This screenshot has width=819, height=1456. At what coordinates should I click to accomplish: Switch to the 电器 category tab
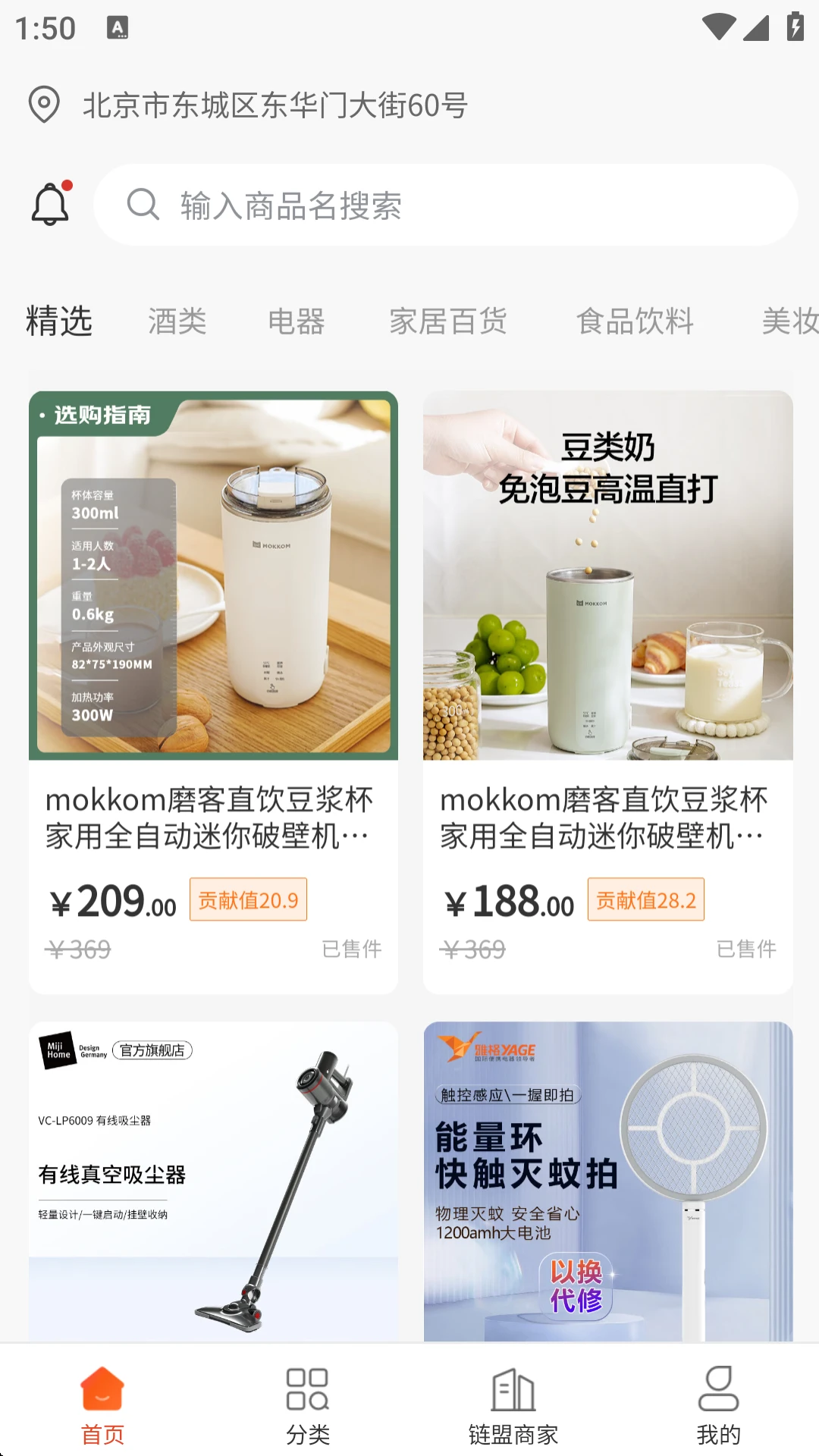coord(297,322)
